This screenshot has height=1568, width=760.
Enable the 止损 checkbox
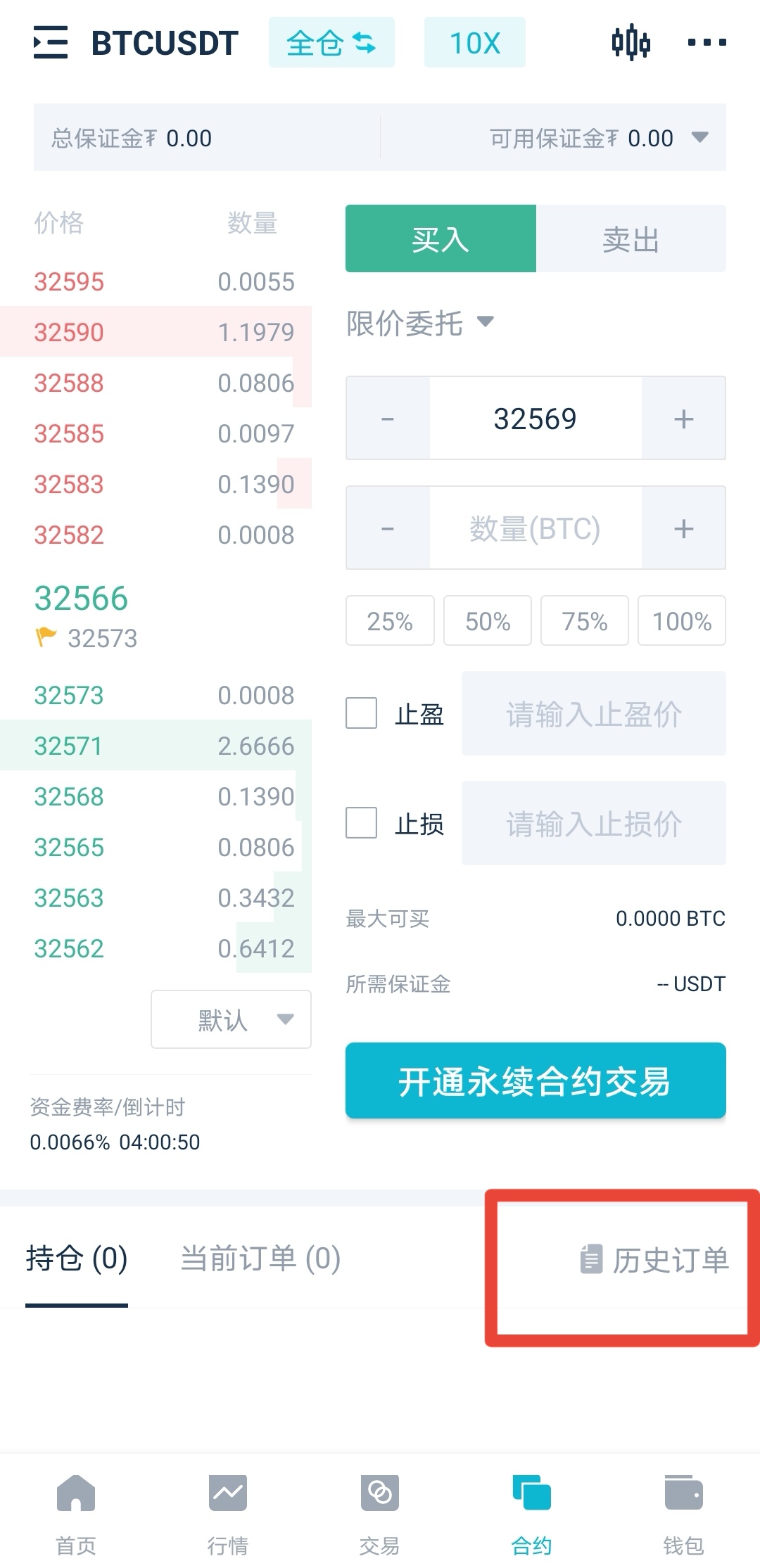pos(361,822)
